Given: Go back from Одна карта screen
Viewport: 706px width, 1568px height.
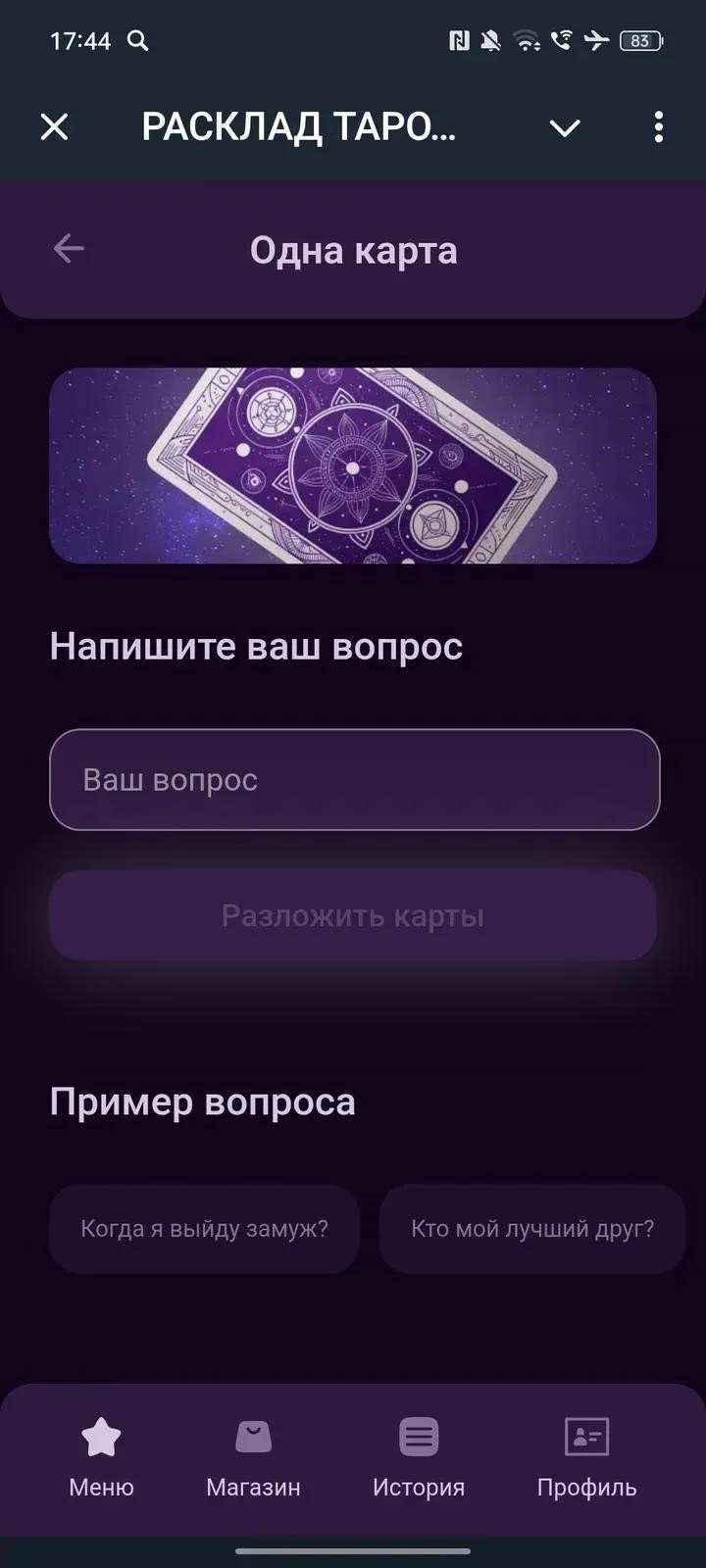Looking at the screenshot, I should pos(69,249).
